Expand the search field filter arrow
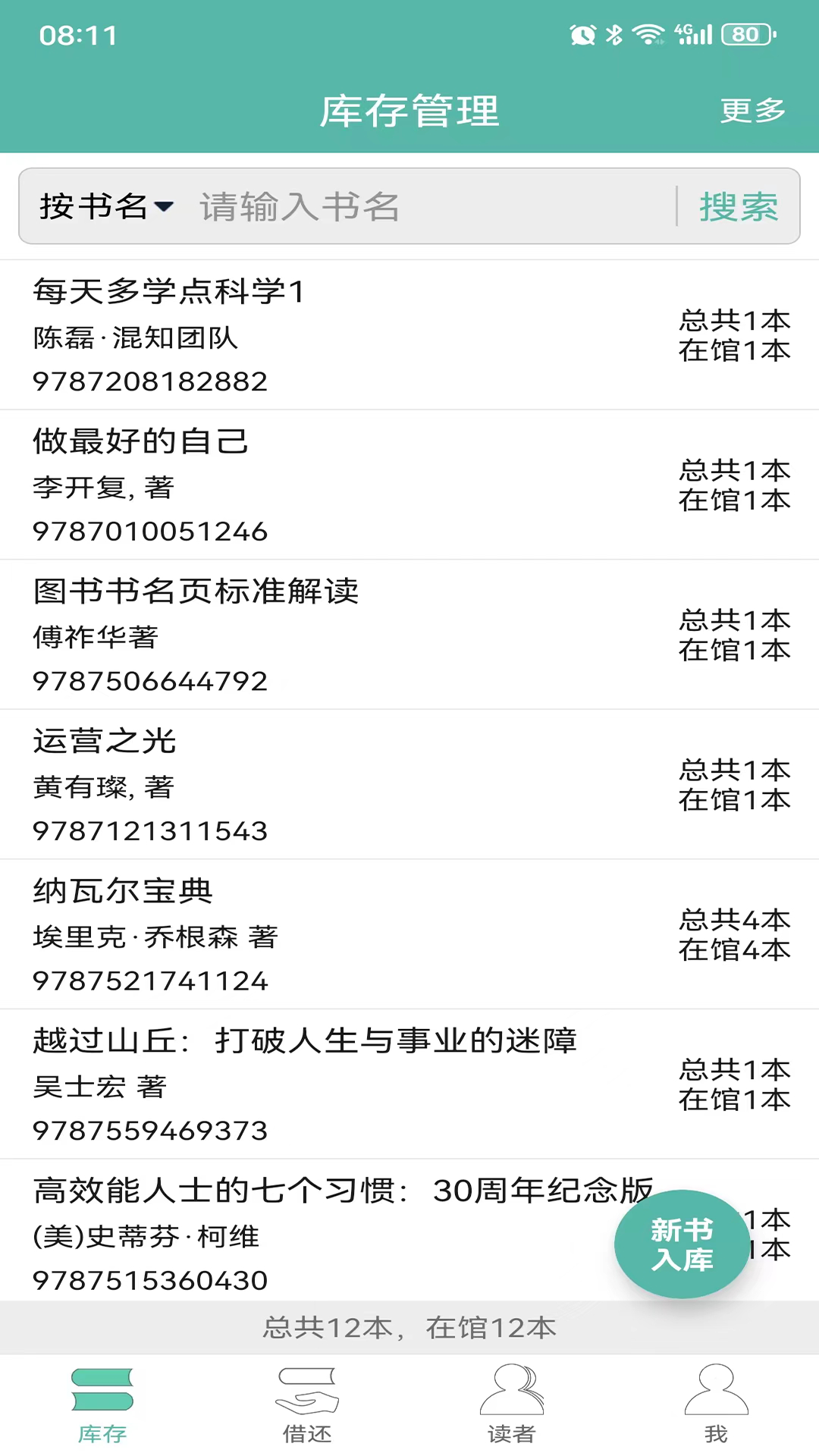The height and width of the screenshot is (1456, 819). coord(166,208)
